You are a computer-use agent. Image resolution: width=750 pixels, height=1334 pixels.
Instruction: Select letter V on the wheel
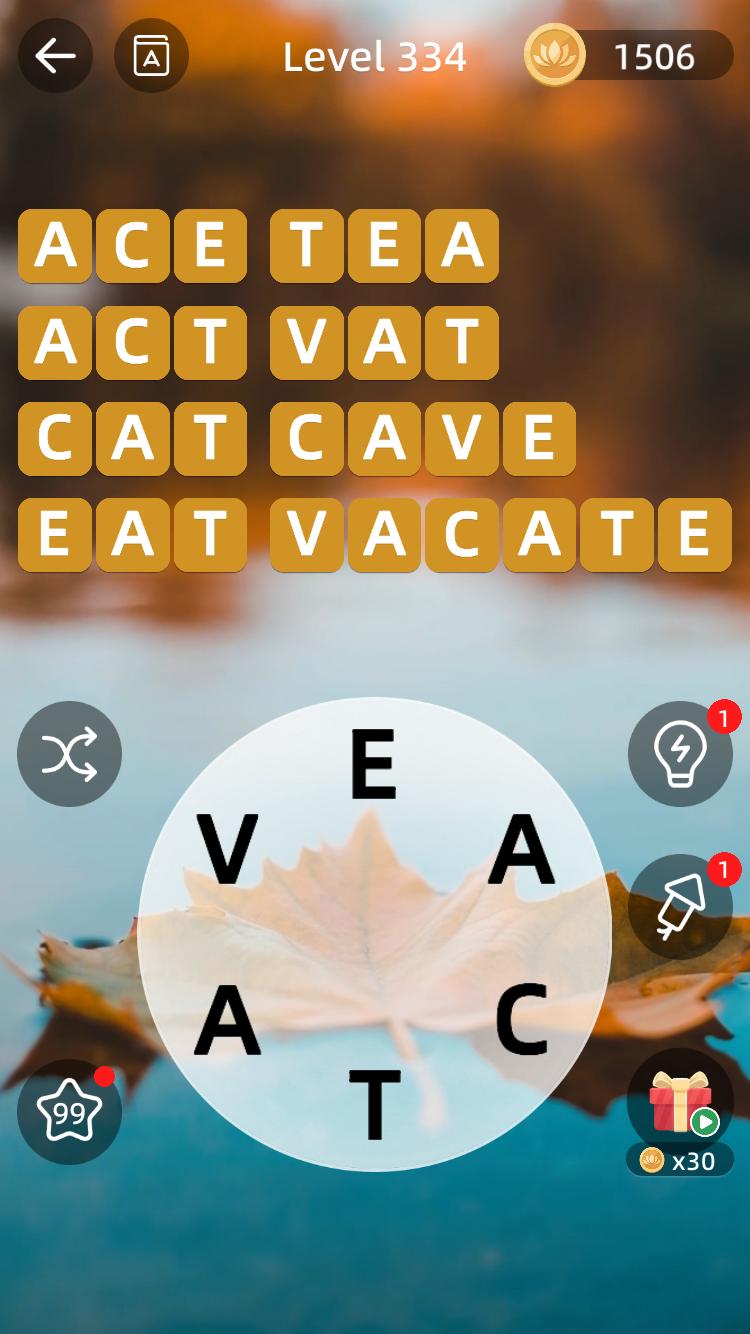(227, 848)
